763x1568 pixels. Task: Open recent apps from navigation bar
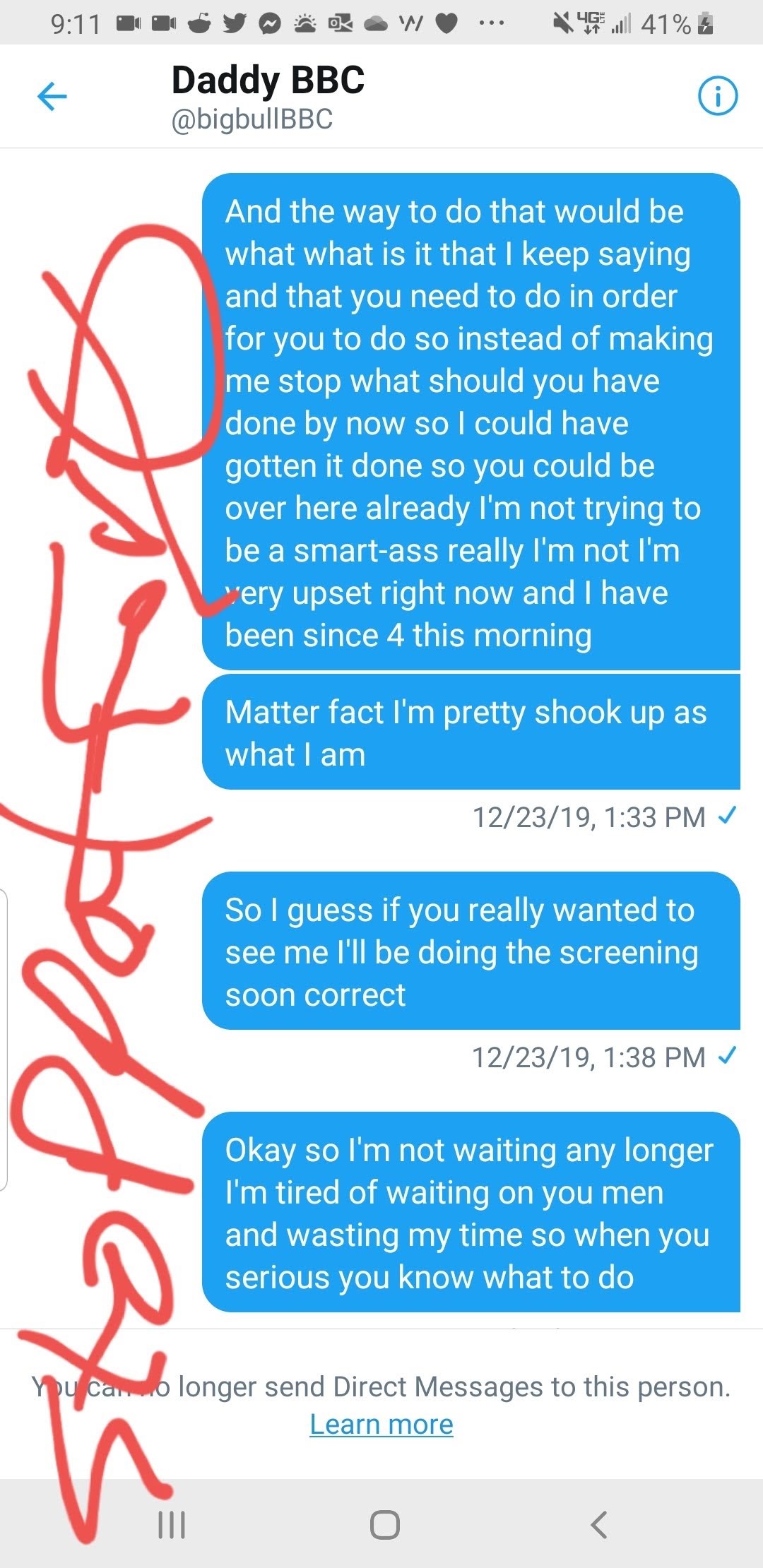click(x=172, y=1524)
